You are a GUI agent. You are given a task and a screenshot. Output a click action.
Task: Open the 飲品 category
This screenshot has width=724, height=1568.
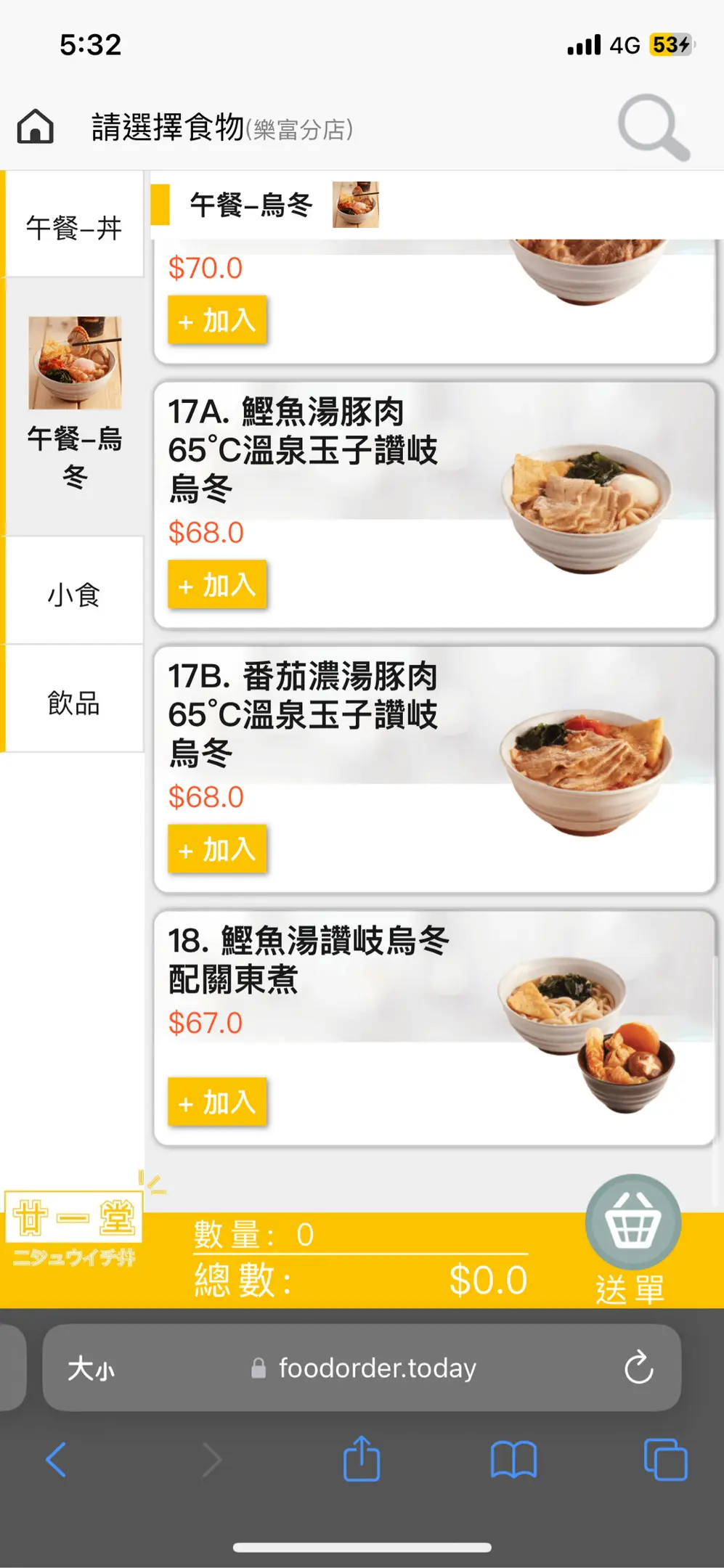[x=73, y=703]
